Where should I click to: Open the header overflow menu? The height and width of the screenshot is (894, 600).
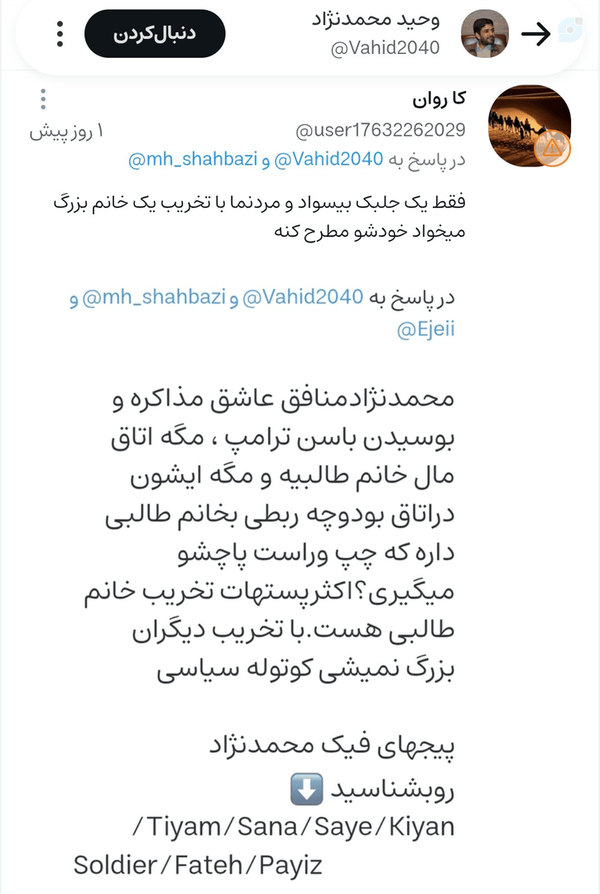[60, 34]
